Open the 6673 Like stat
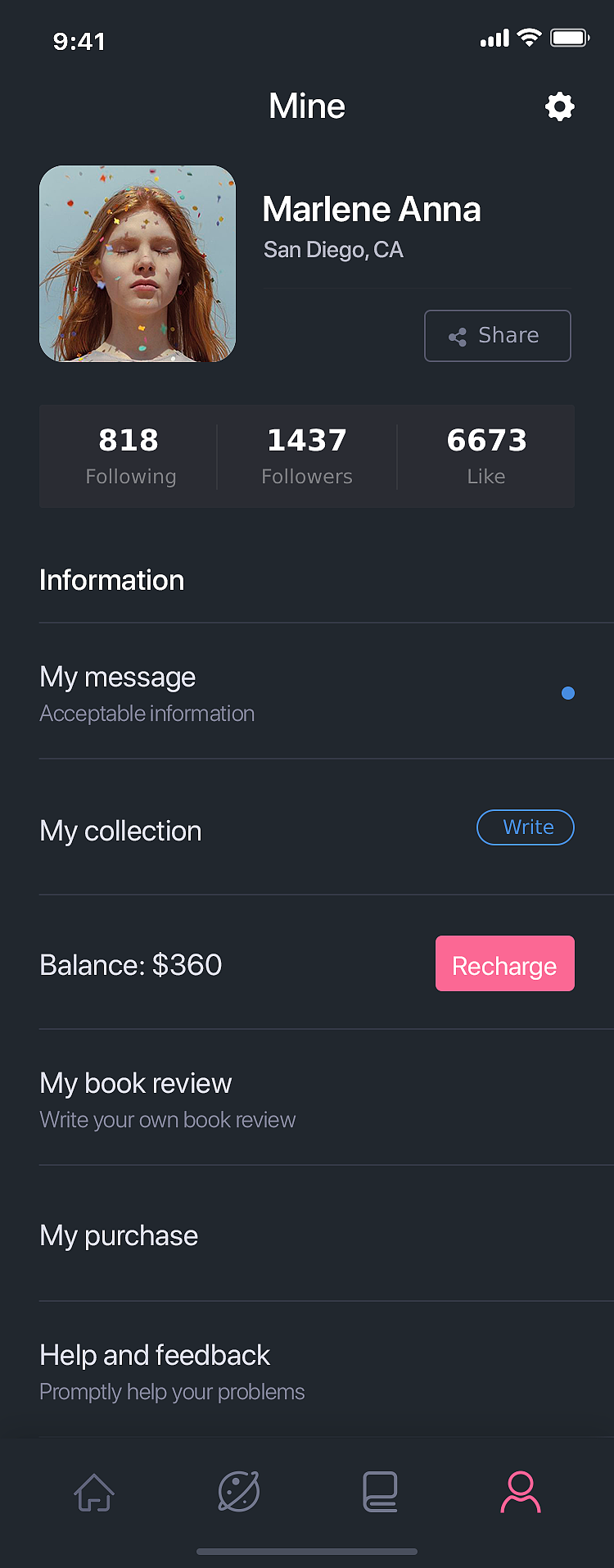614x1568 pixels. [486, 456]
